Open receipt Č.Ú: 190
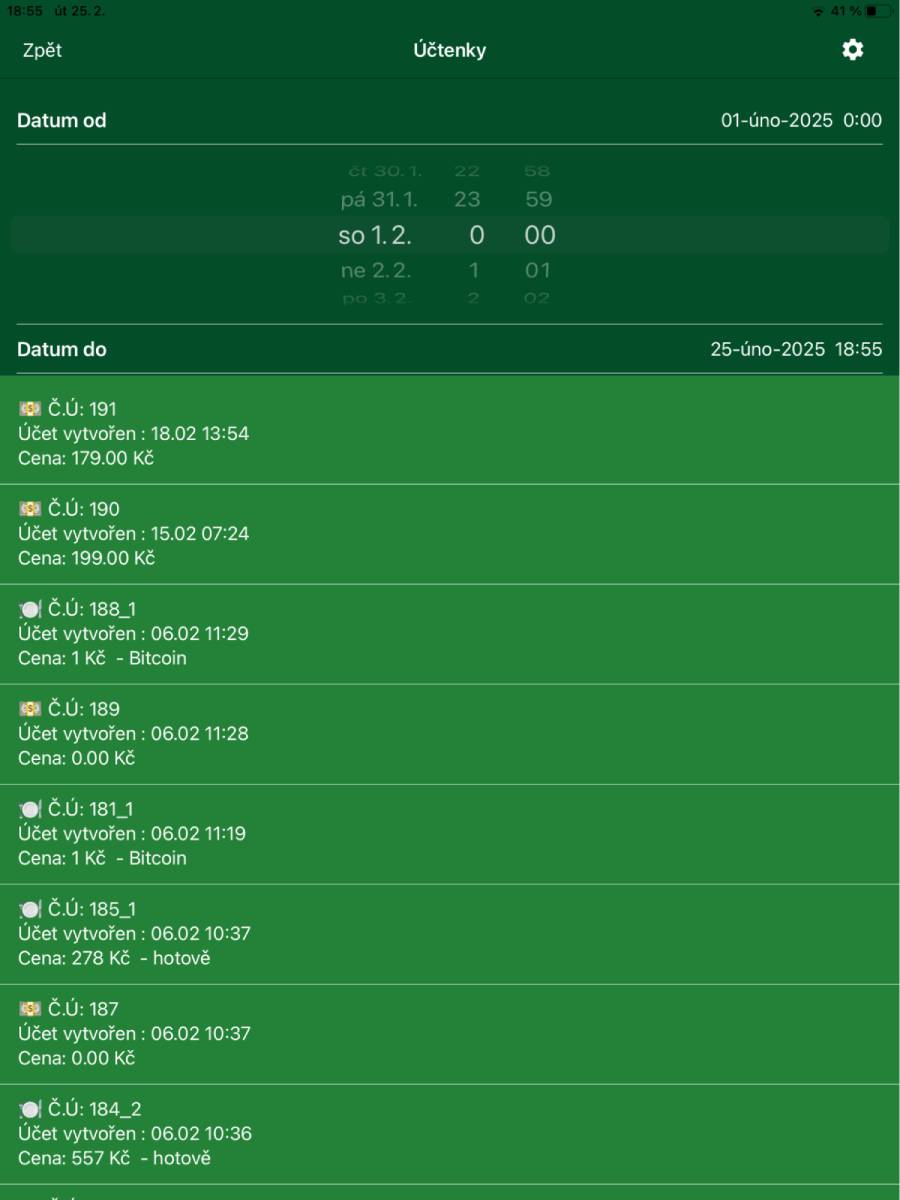 coord(450,533)
